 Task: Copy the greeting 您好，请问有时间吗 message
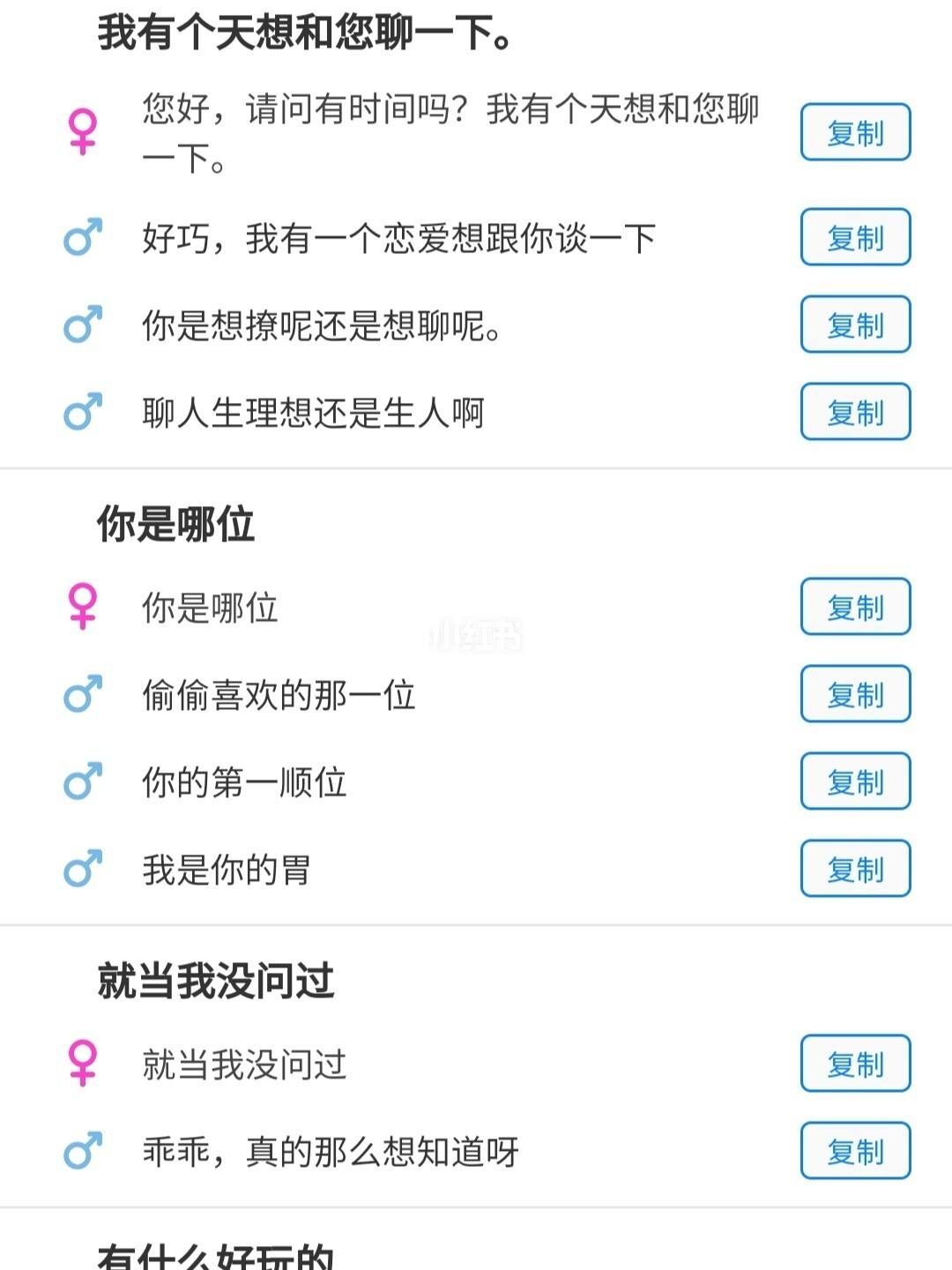[x=853, y=131]
